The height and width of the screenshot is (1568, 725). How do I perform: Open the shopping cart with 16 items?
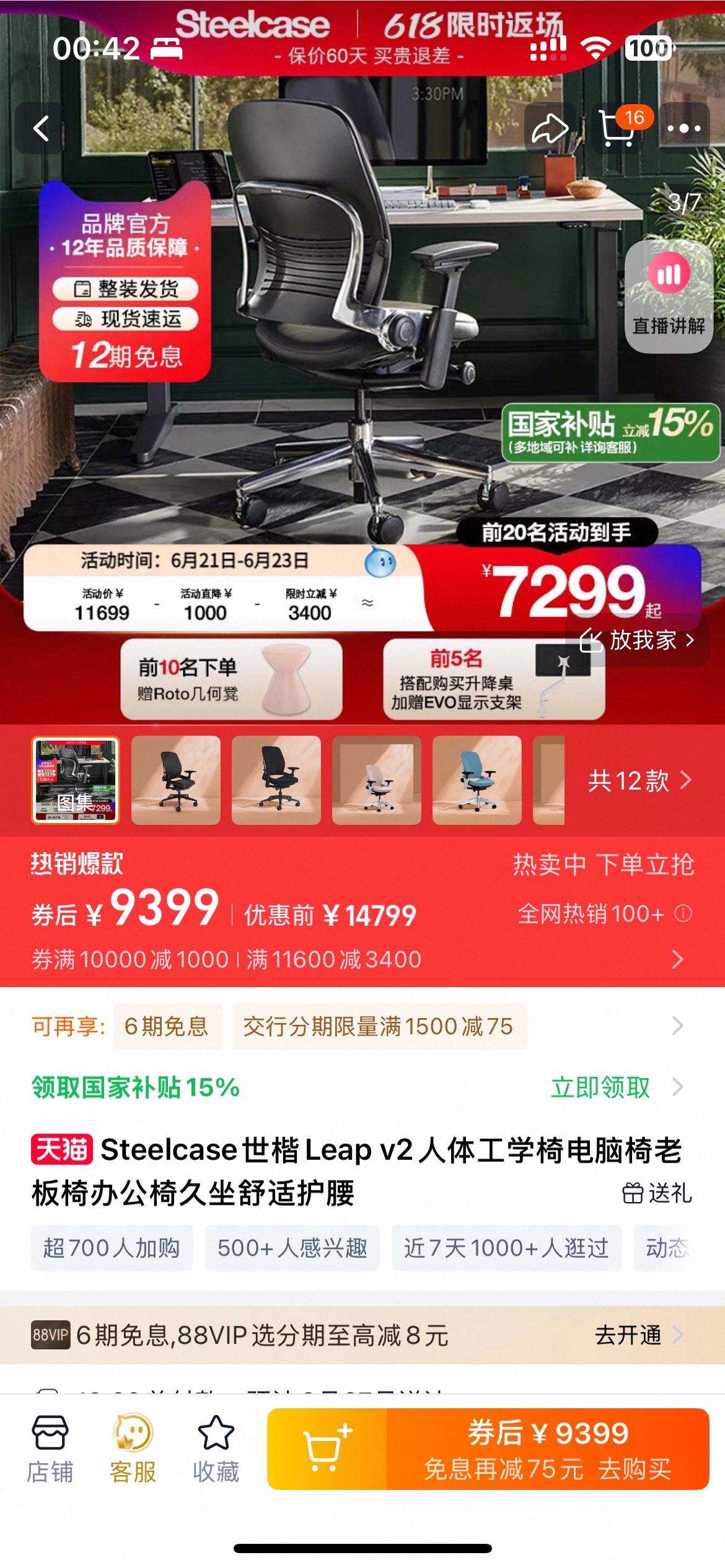pos(618,128)
